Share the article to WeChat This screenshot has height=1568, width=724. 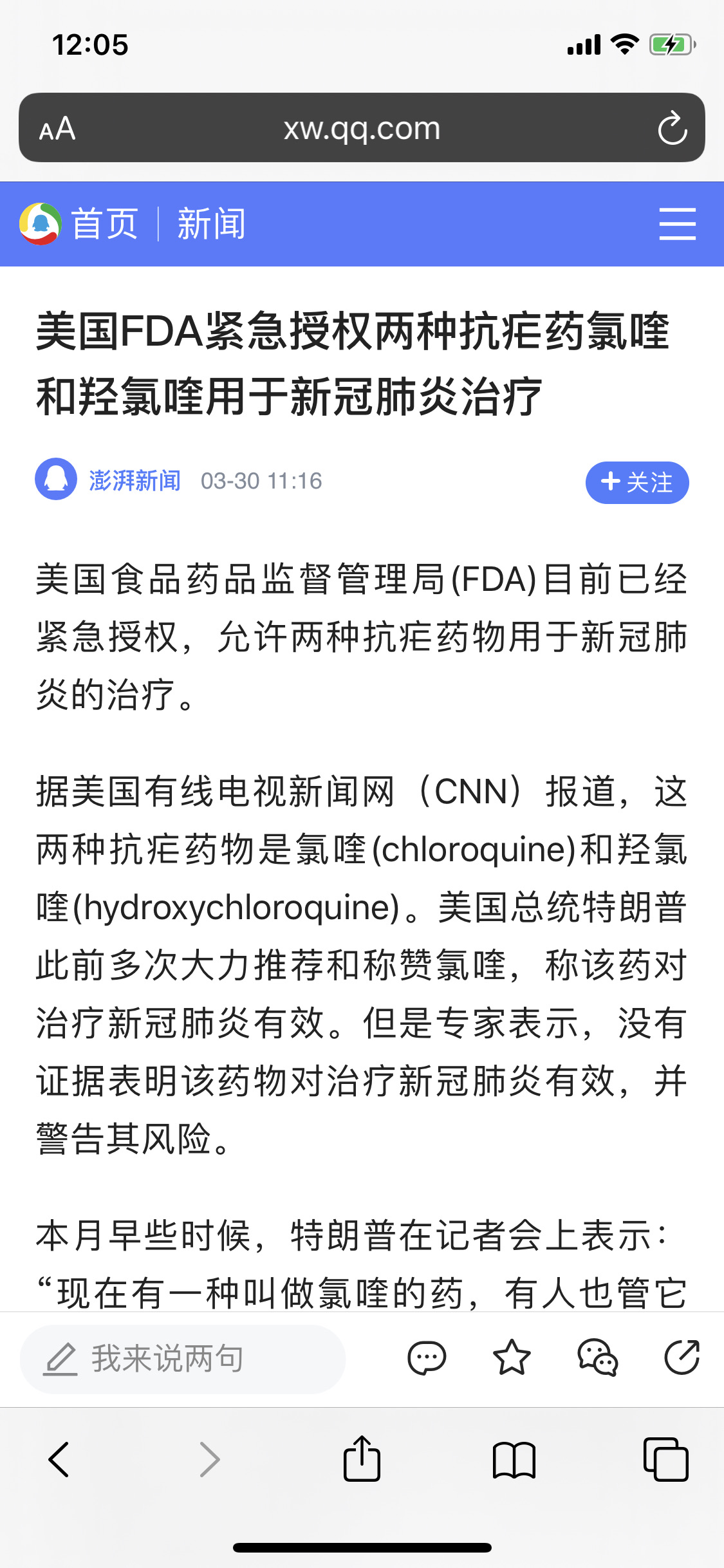[597, 1358]
